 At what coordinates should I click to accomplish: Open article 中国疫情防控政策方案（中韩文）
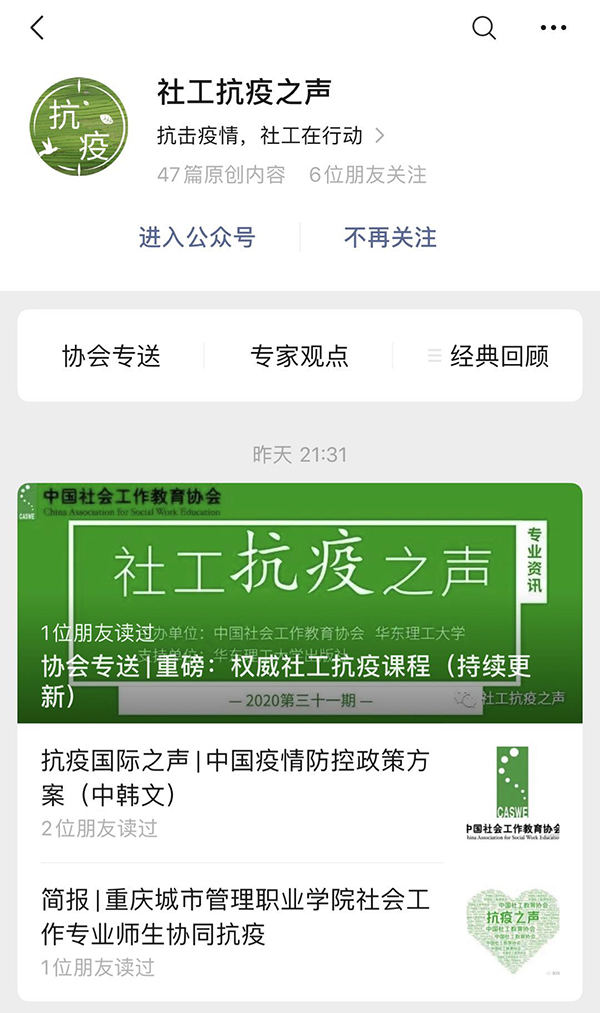[x=235, y=778]
